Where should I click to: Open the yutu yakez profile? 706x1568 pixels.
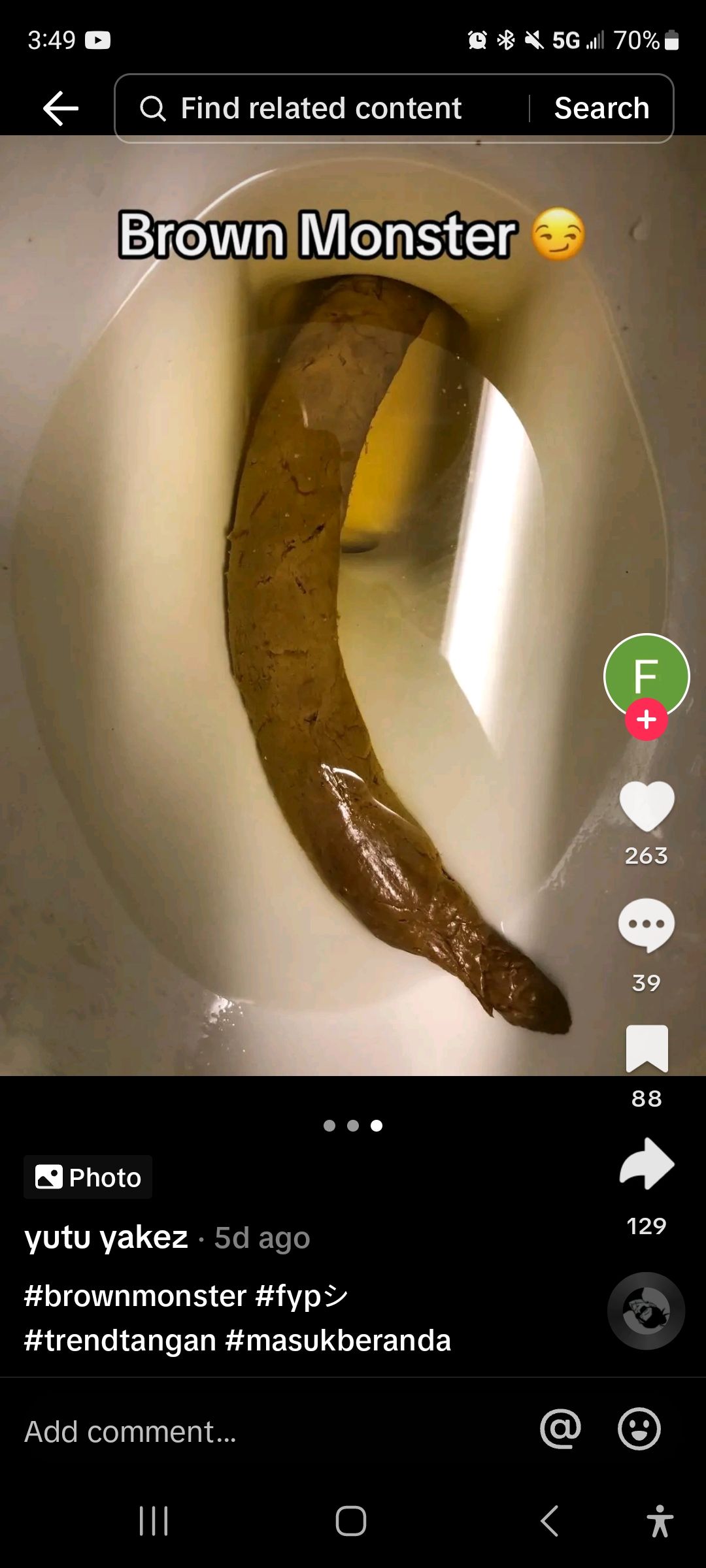106,1237
